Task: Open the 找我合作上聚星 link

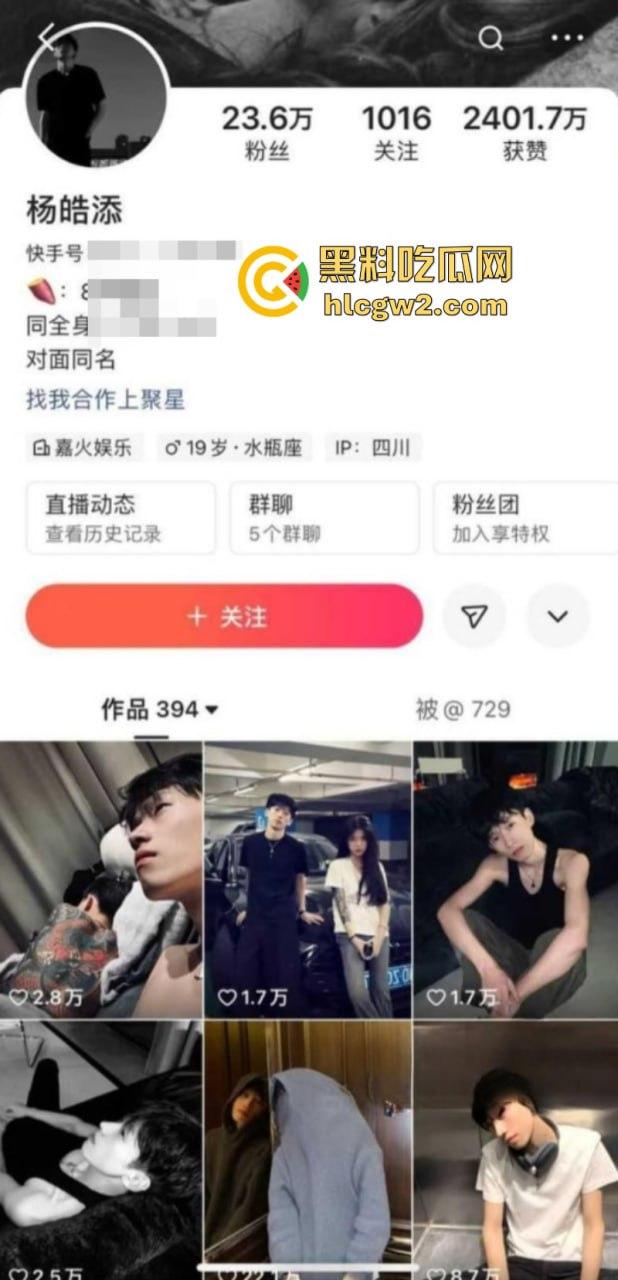Action: click(105, 400)
